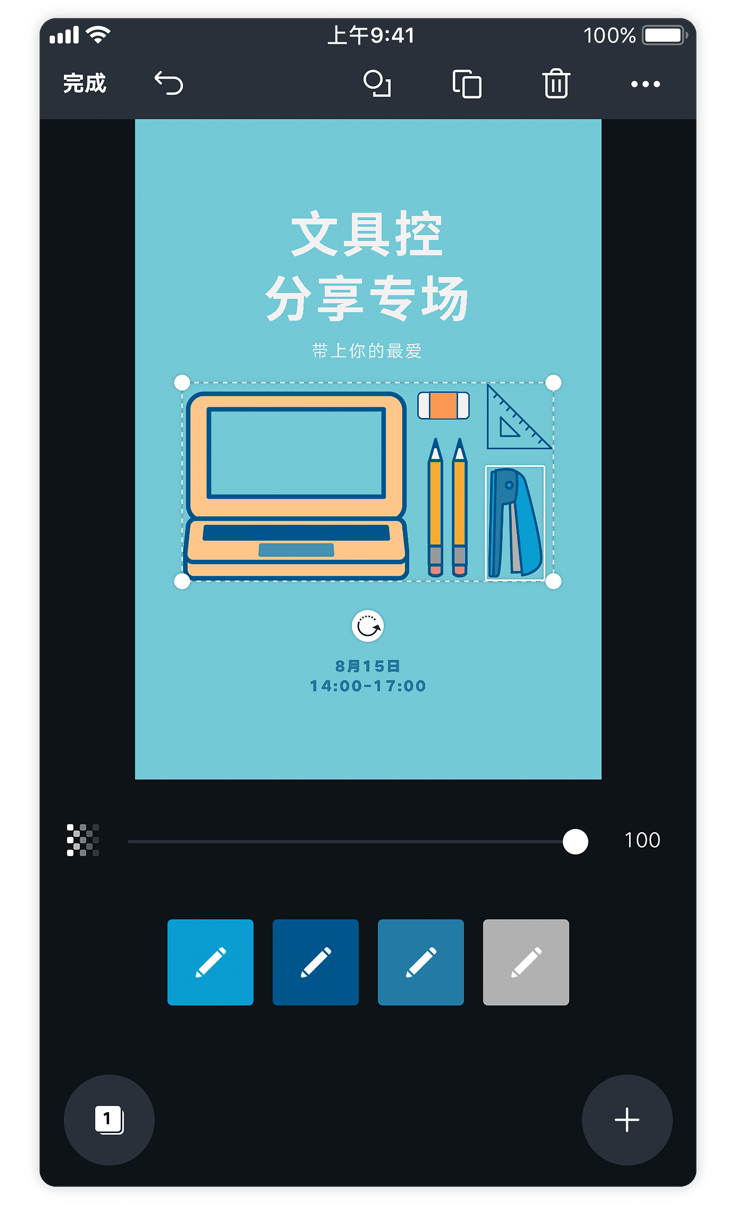Tap the rotate handle below the illustration

click(x=368, y=627)
